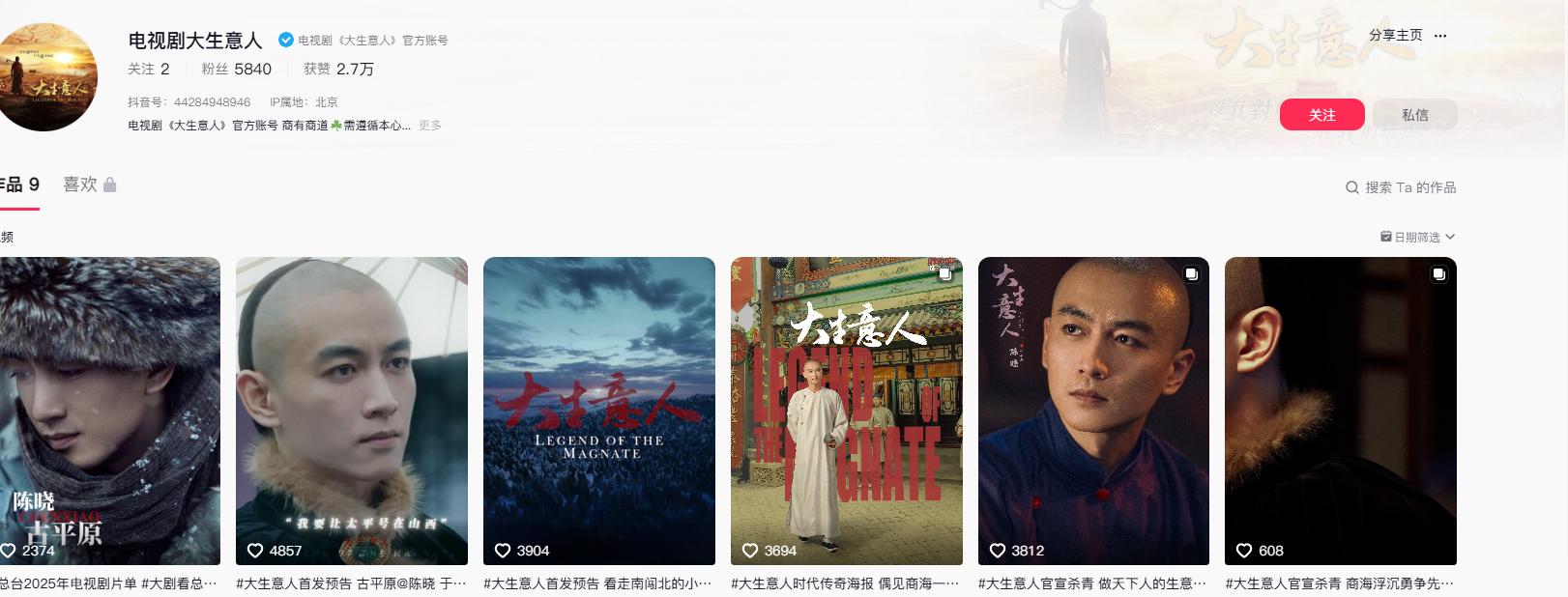Viewport: 1568px width, 597px height.
Task: Follow the 电视剧大生意人 account with 关注
Action: [1321, 115]
